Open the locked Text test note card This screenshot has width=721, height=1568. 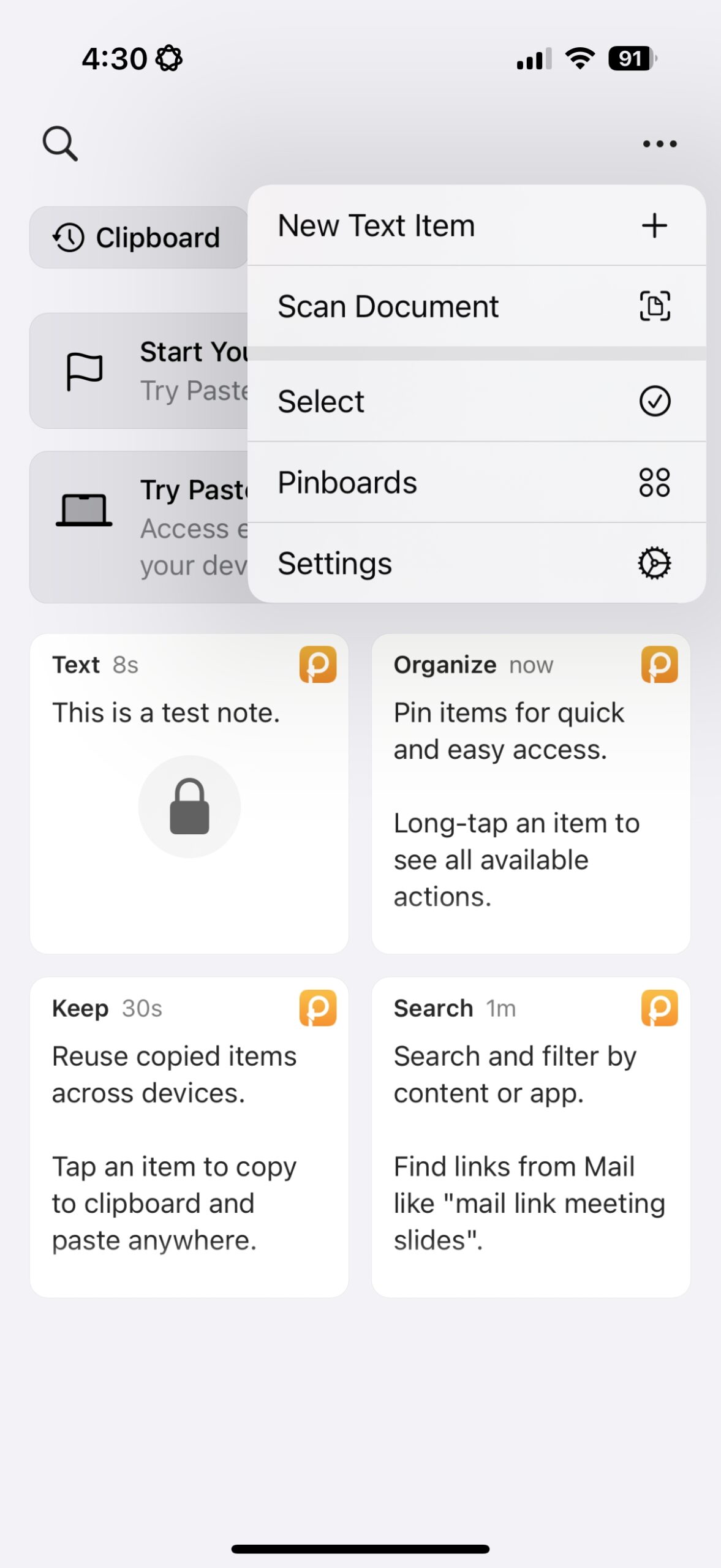(189, 793)
